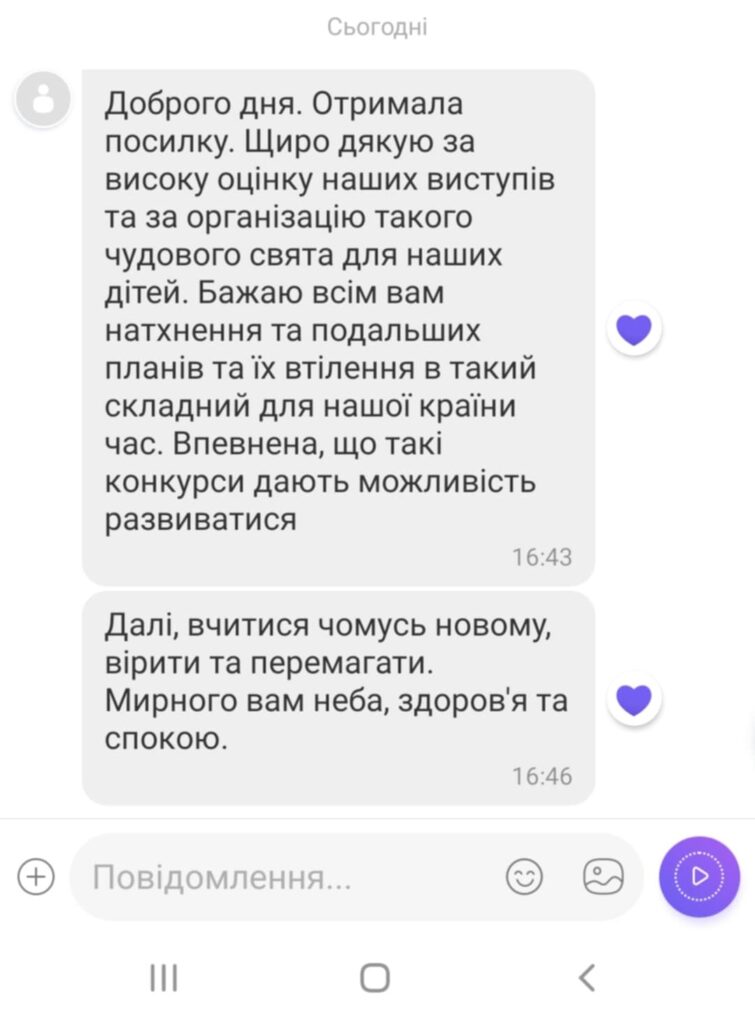
Task: Open the sender's avatar profile
Action: 43,99
